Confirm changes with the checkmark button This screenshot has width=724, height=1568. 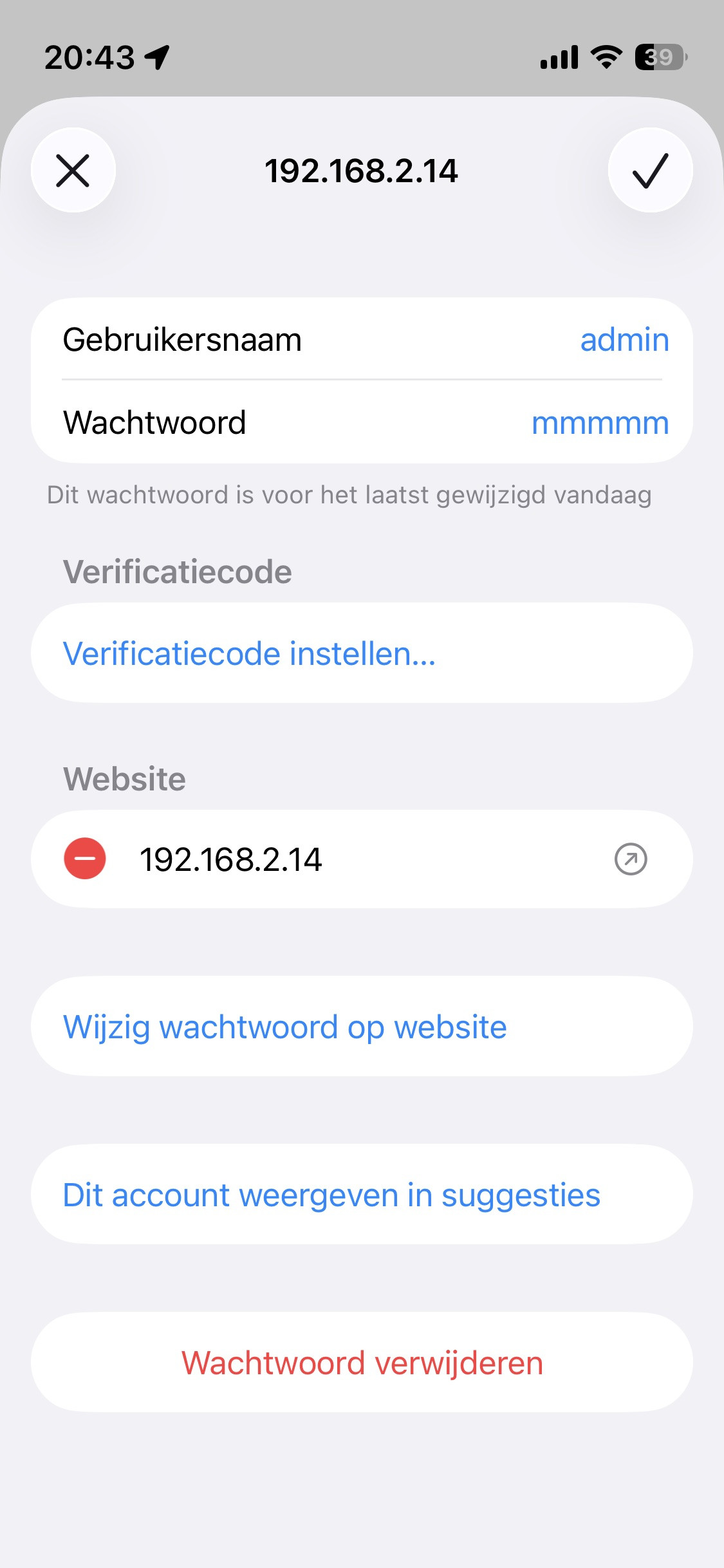(650, 171)
